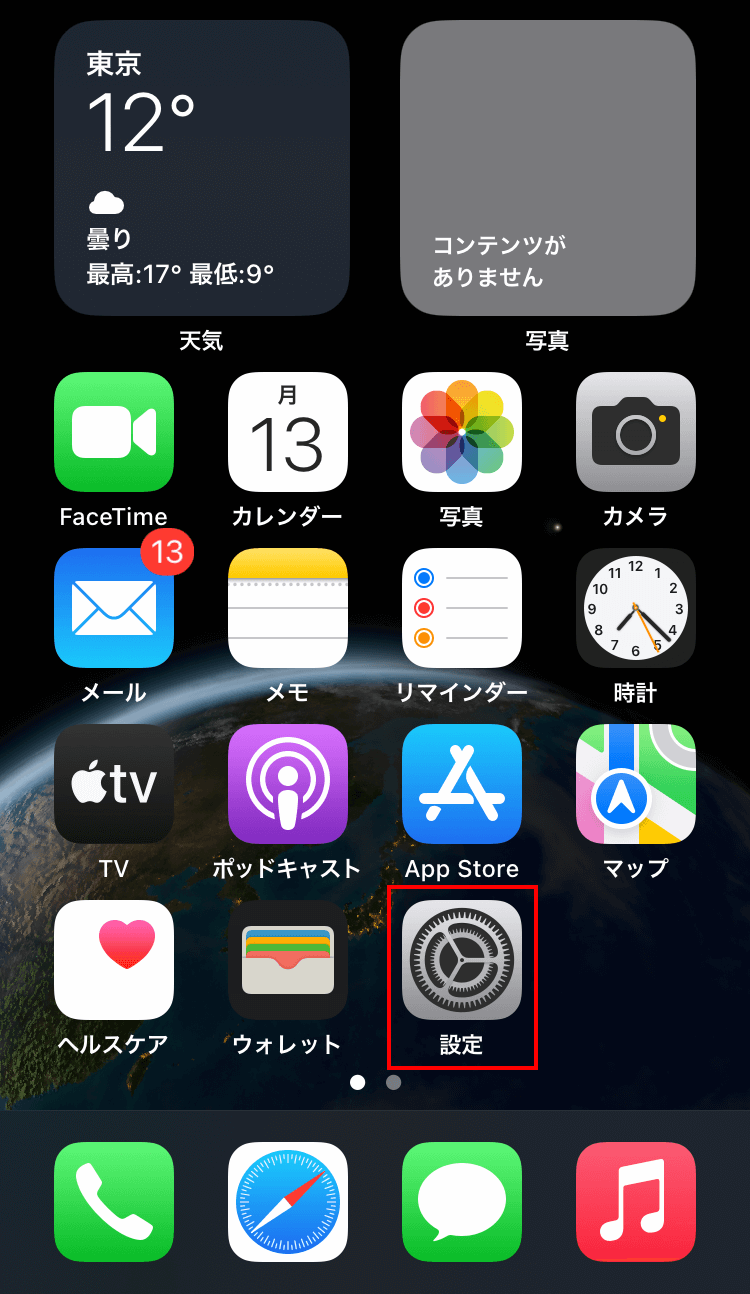The height and width of the screenshot is (1294, 750).
Task: Launch the カメラ camera app
Action: (636, 432)
